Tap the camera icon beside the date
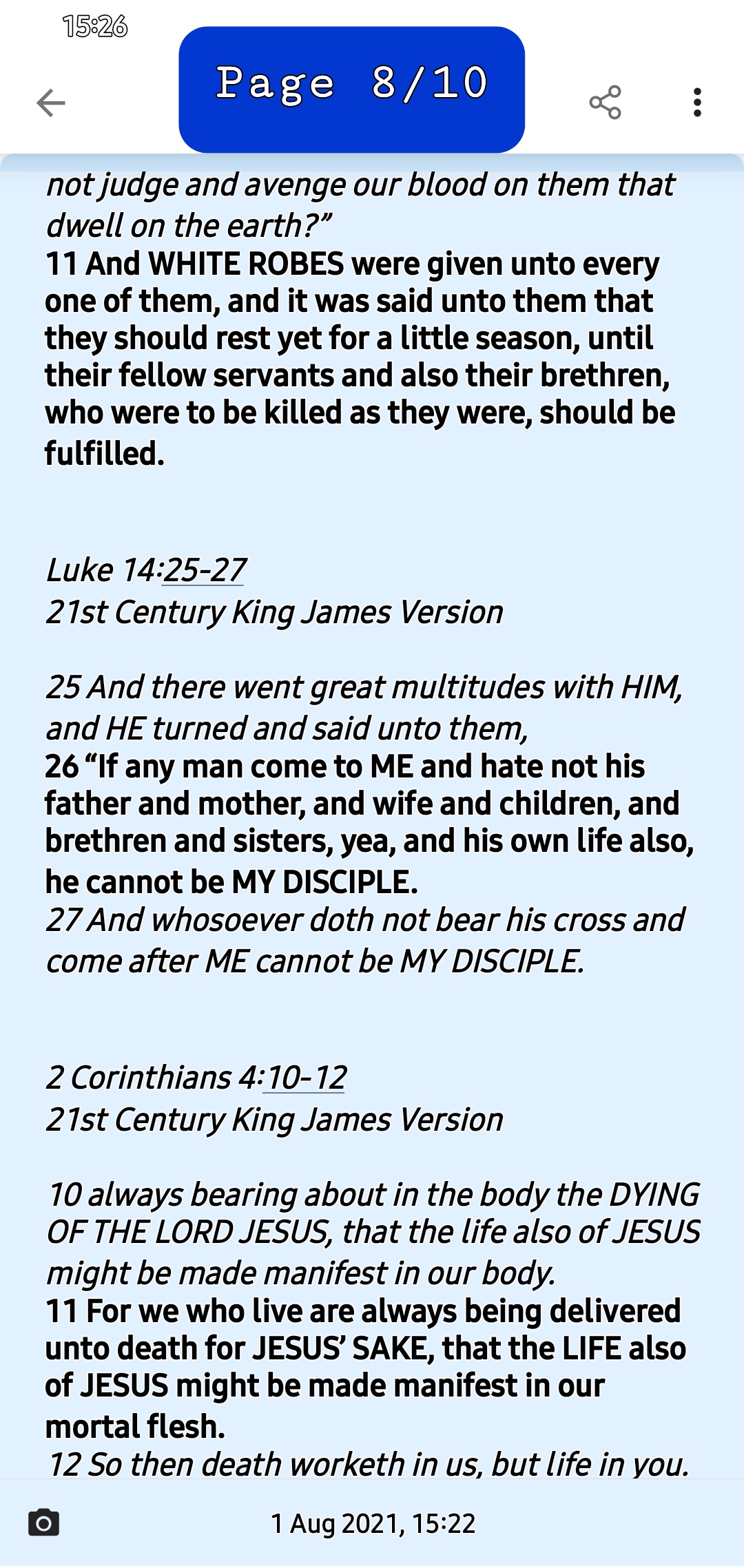 pos(43,1523)
